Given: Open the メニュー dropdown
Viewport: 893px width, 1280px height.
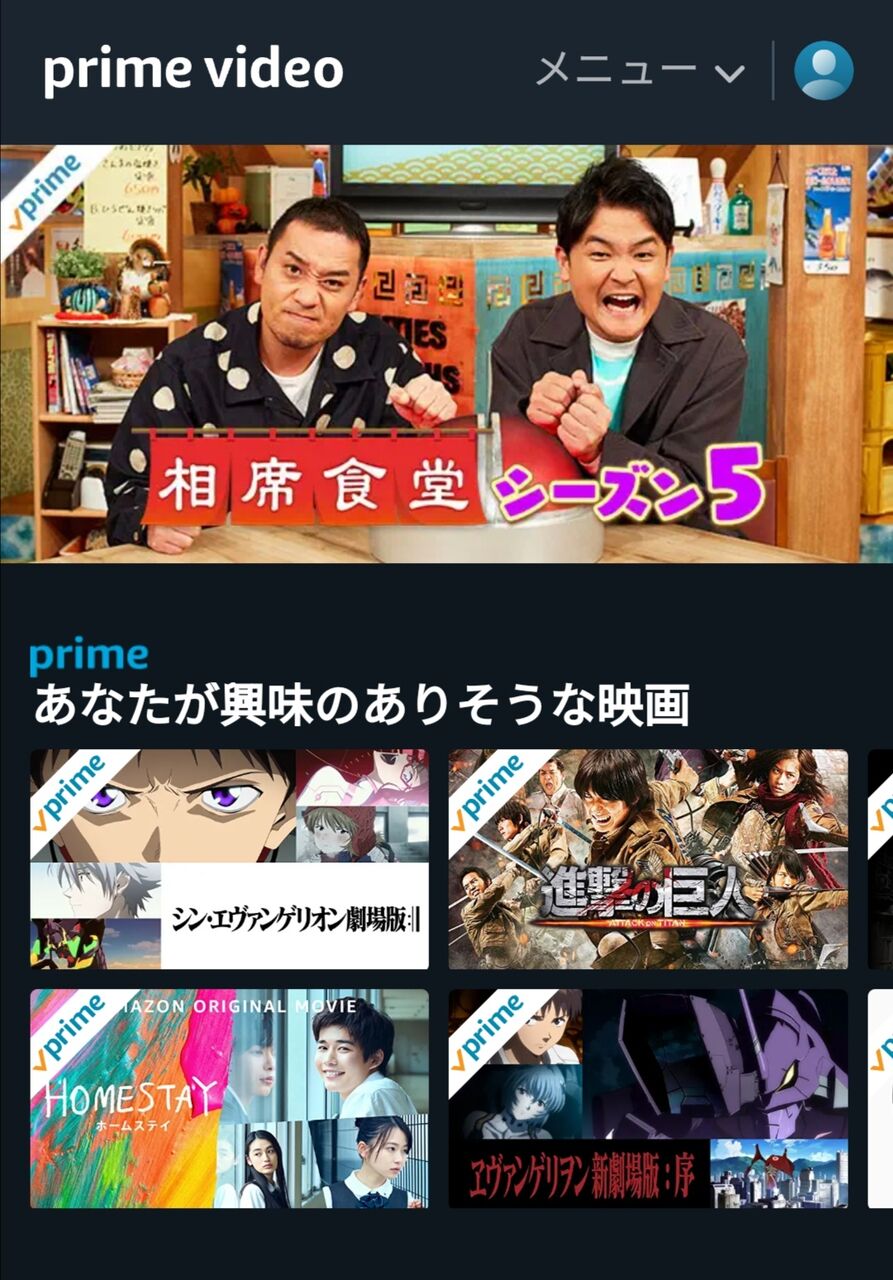Looking at the screenshot, I should click(x=640, y=71).
